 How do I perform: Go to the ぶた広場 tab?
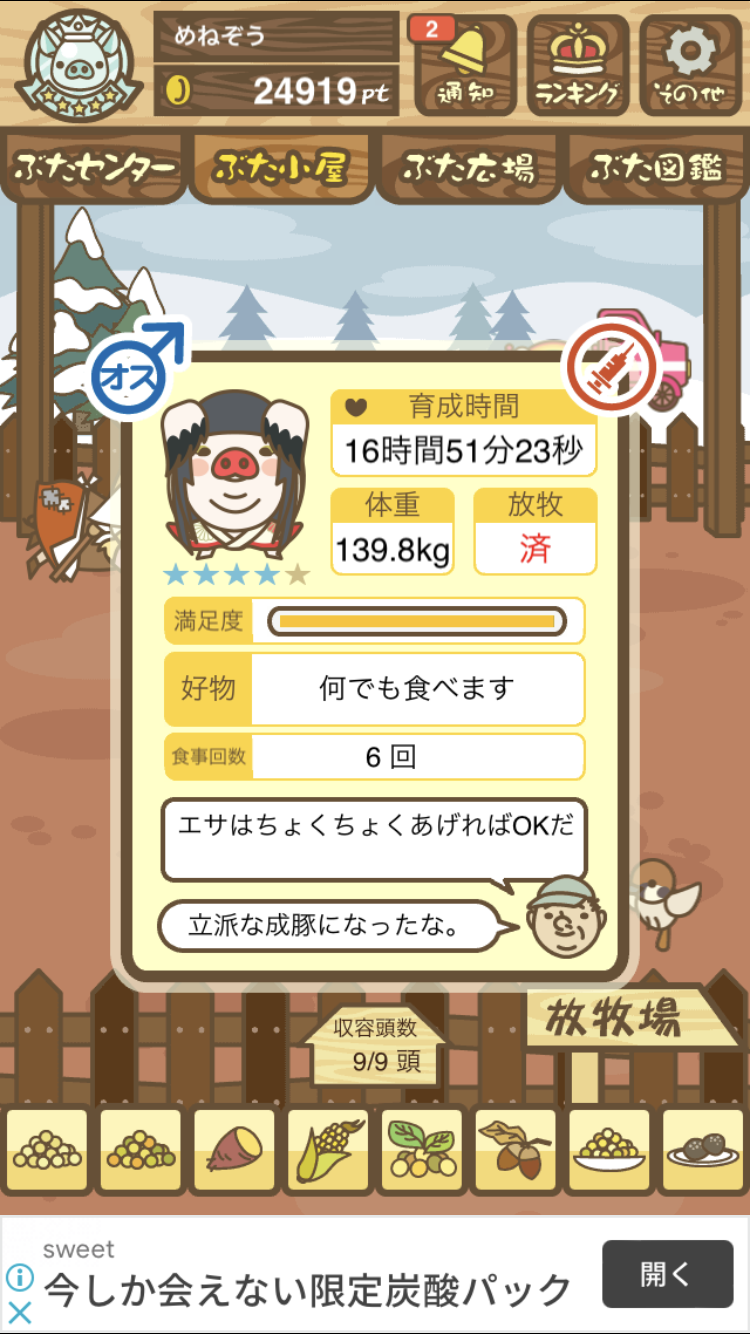pyautogui.click(x=468, y=168)
